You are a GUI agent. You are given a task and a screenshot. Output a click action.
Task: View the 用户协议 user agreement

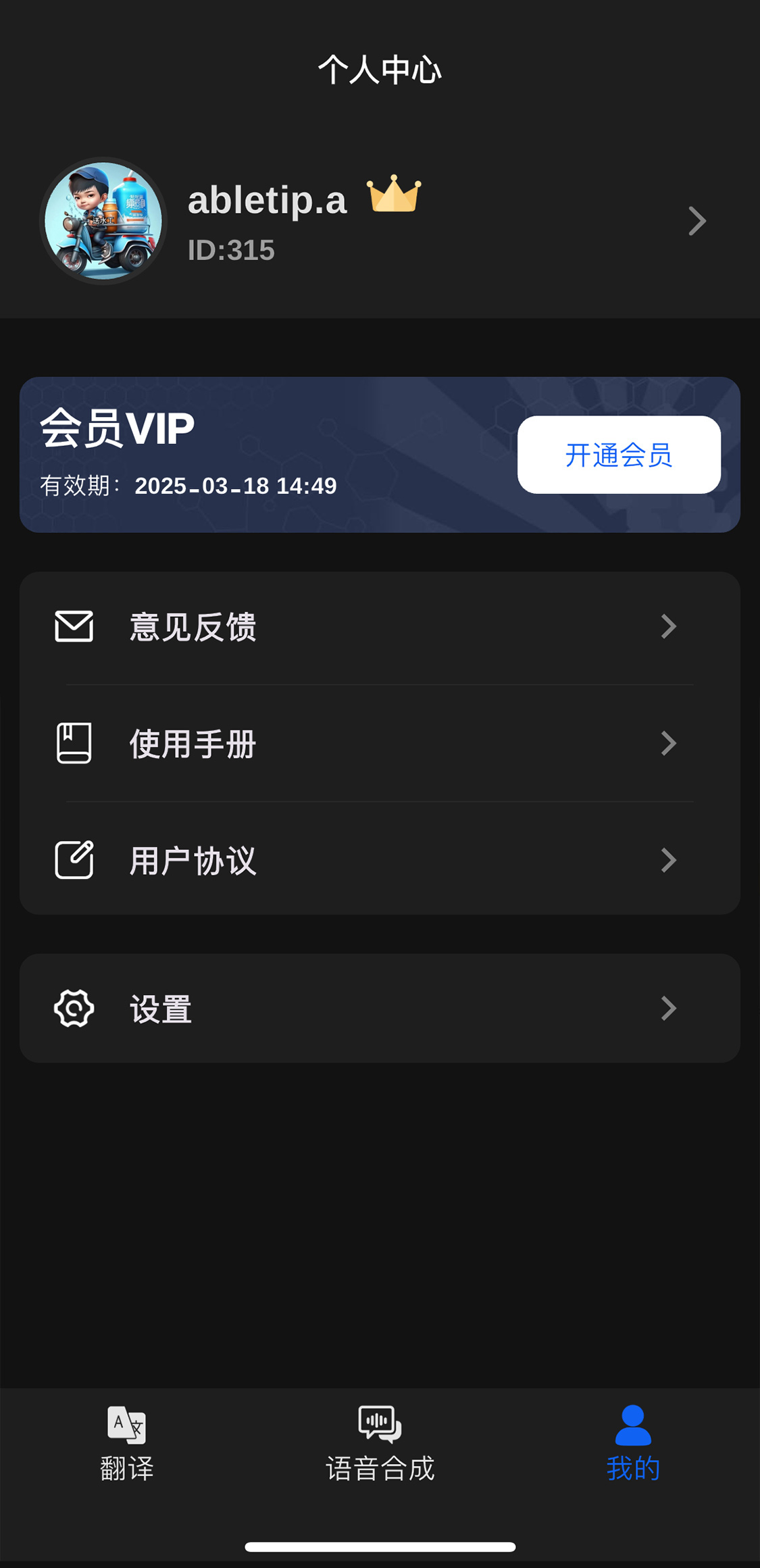[380, 861]
